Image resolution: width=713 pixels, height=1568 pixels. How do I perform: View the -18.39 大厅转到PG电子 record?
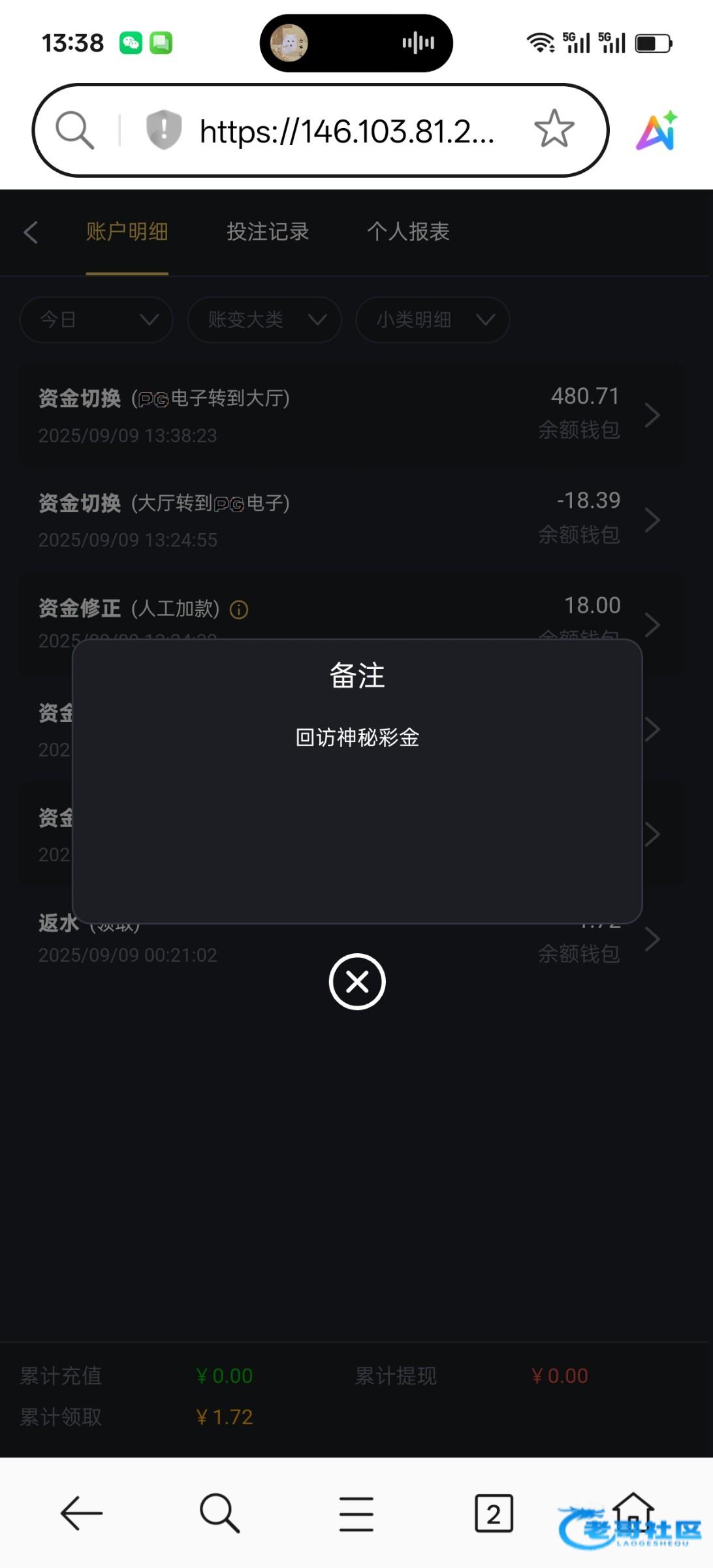coord(353,520)
